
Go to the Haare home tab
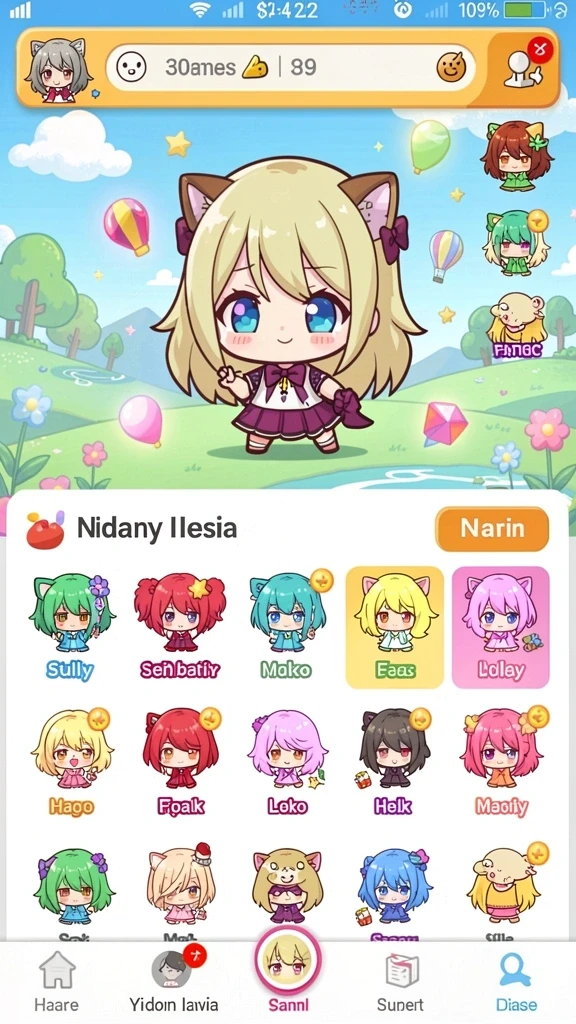coord(57,982)
